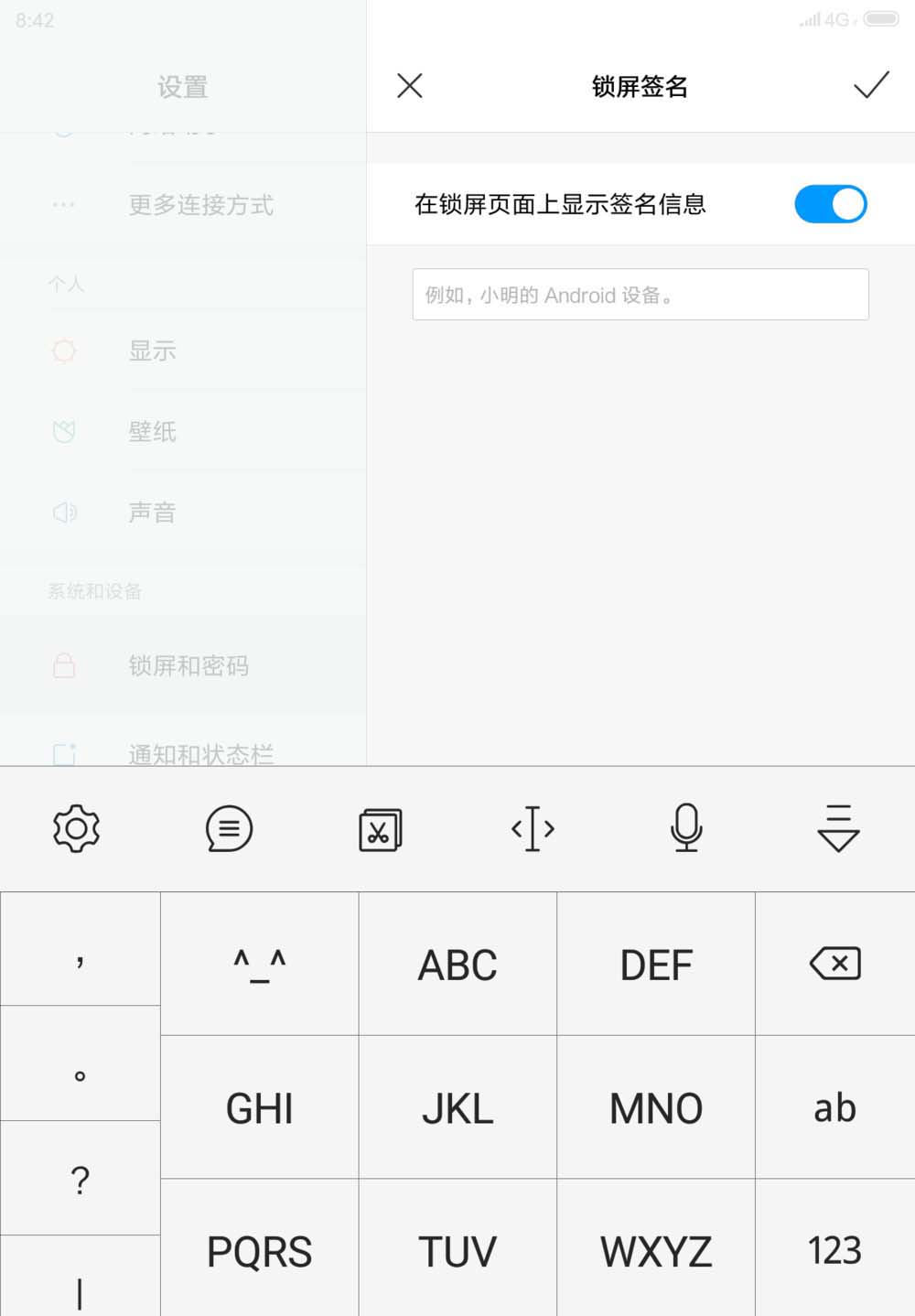This screenshot has width=915, height=1316.
Task: Start voice input with the microphone
Action: pyautogui.click(x=686, y=827)
